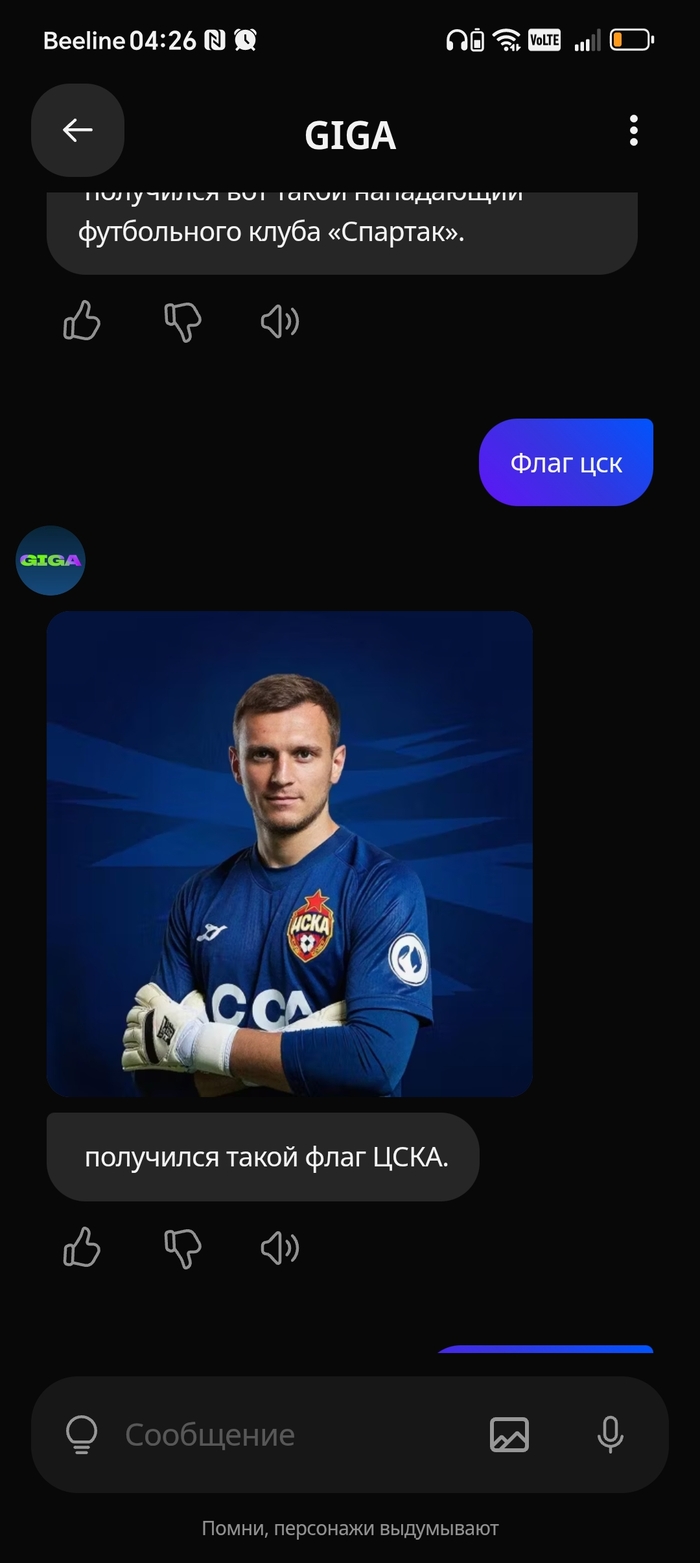Open the generated CSKA goalkeeper image
This screenshot has width=700, height=1563.
(x=289, y=853)
